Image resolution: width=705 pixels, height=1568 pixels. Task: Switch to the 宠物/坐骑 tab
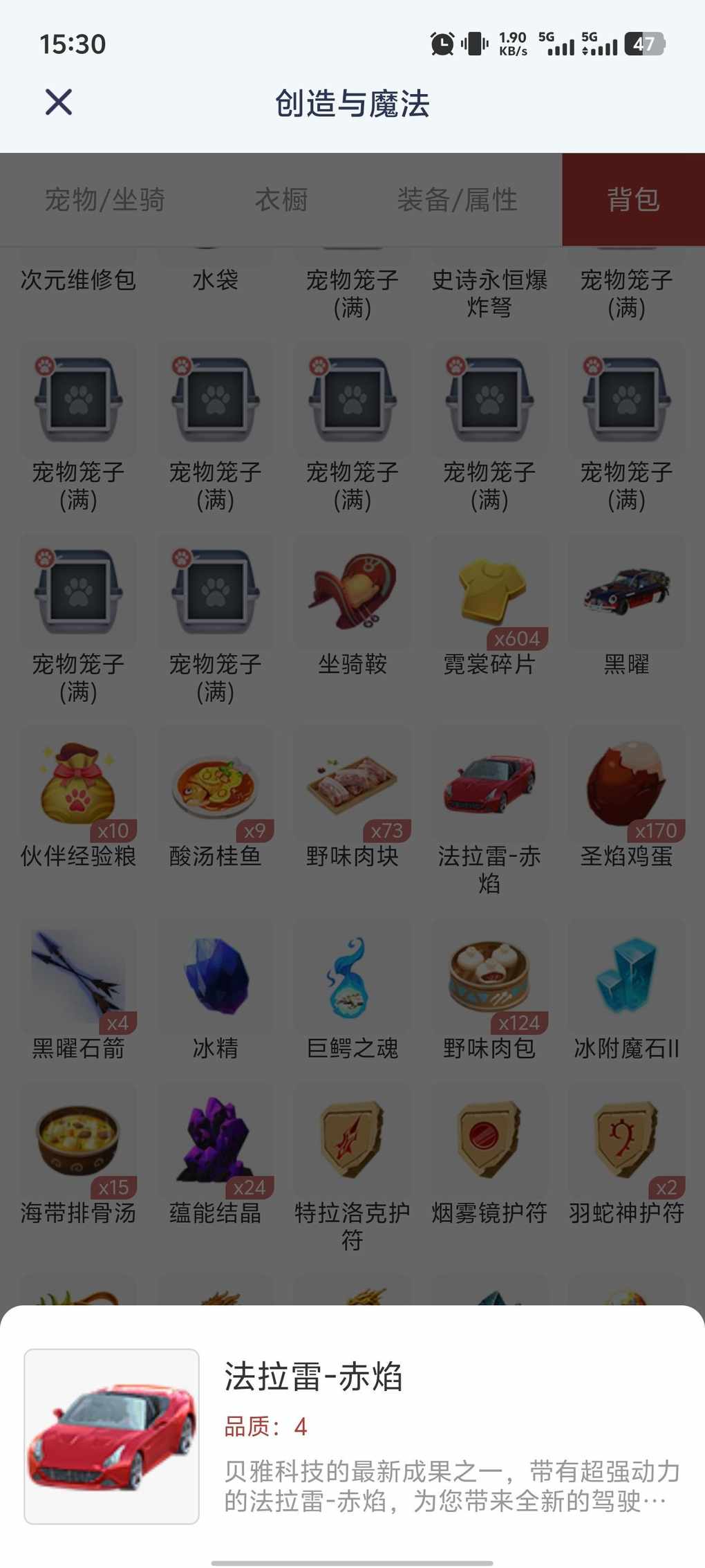(x=104, y=200)
